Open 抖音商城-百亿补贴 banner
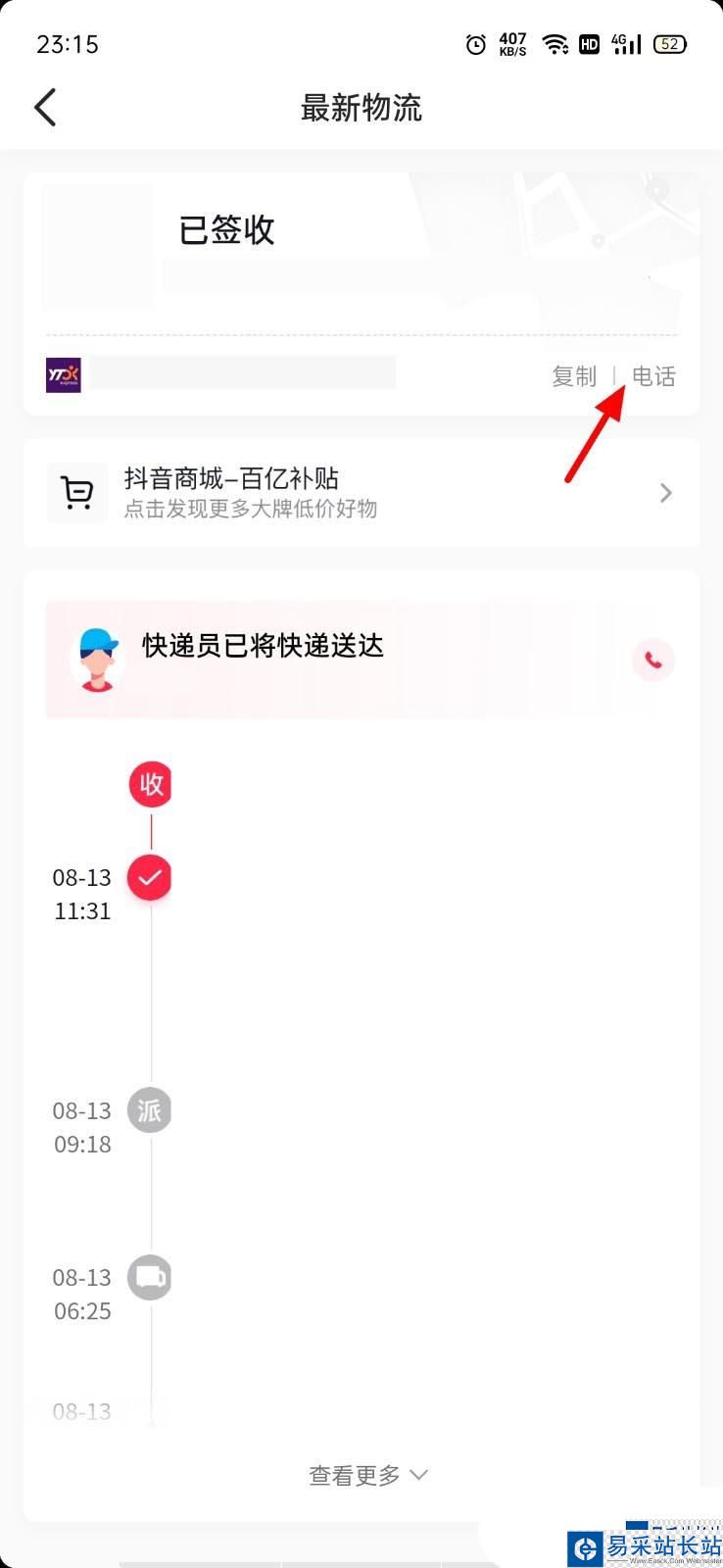Screen dimensions: 723x1568 click(x=361, y=492)
